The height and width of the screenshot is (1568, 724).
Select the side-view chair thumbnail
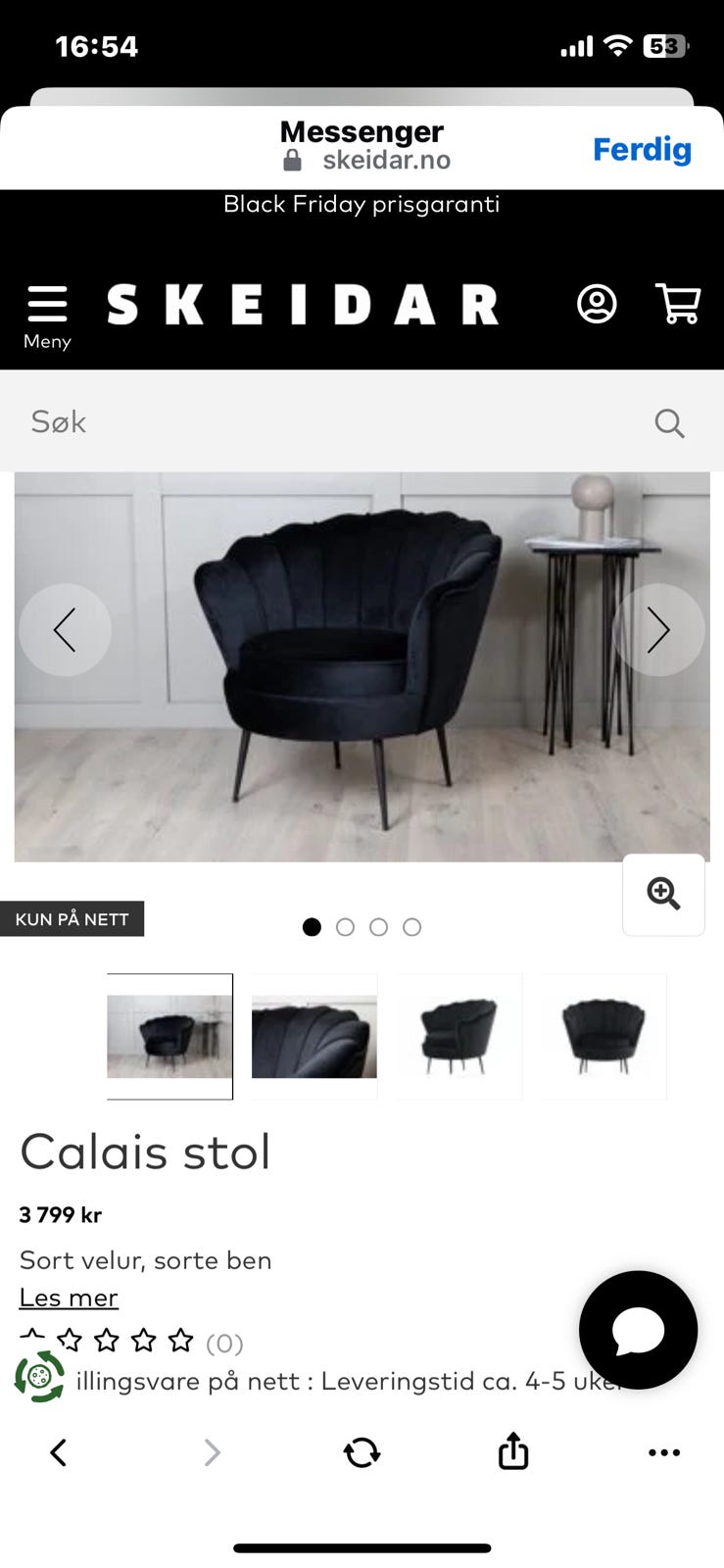[458, 1036]
